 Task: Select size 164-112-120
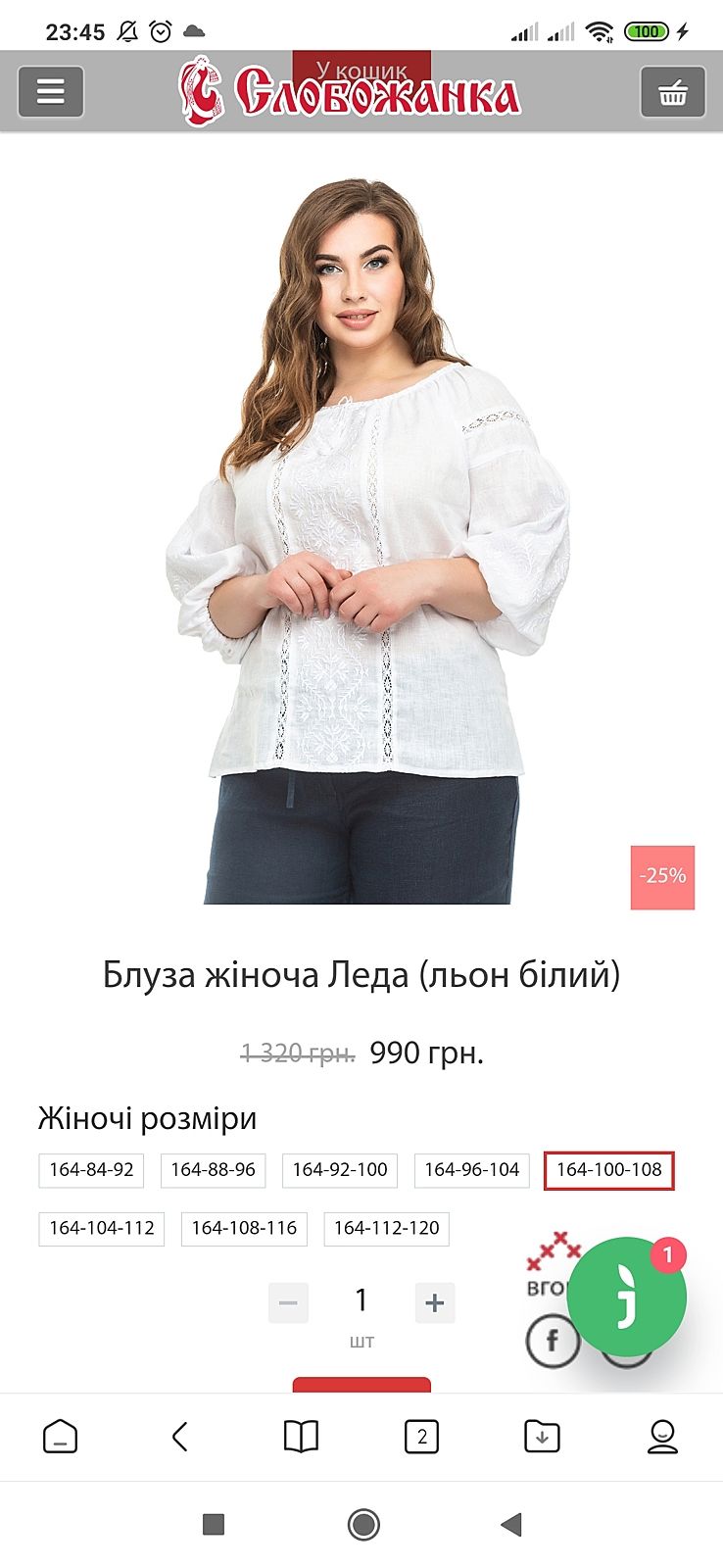[x=386, y=1228]
